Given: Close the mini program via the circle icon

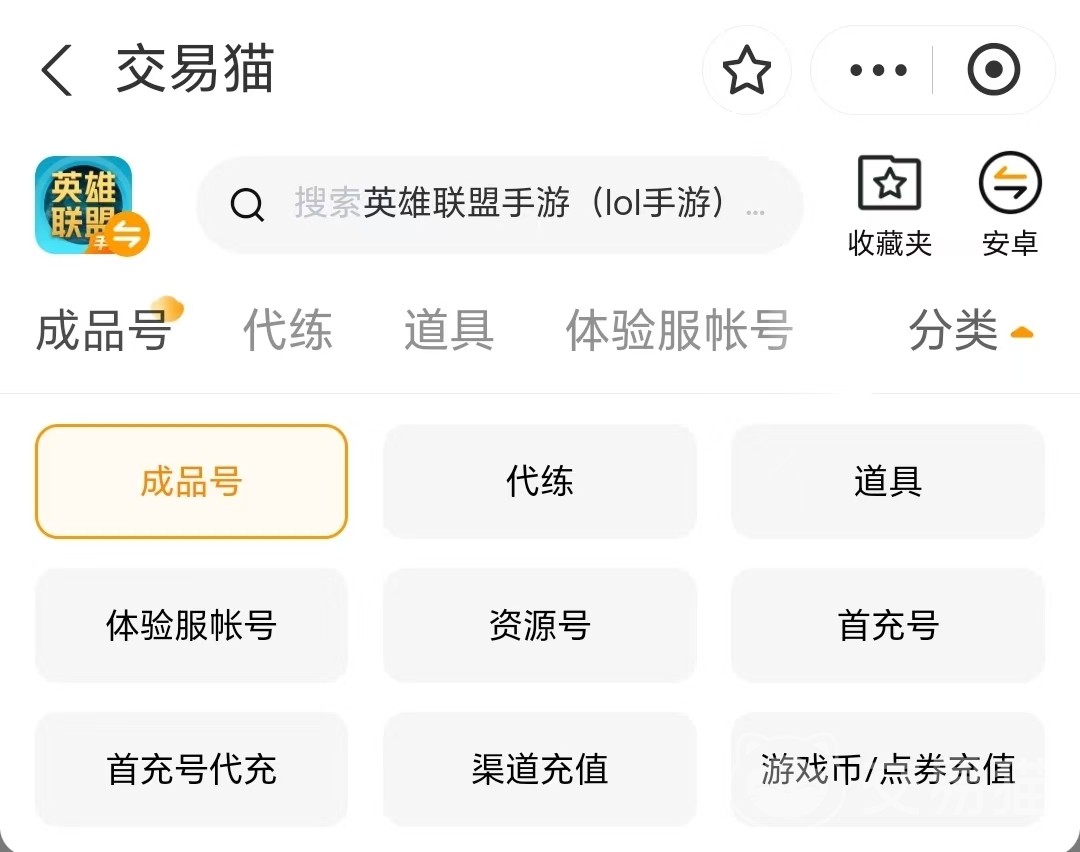Looking at the screenshot, I should point(993,70).
